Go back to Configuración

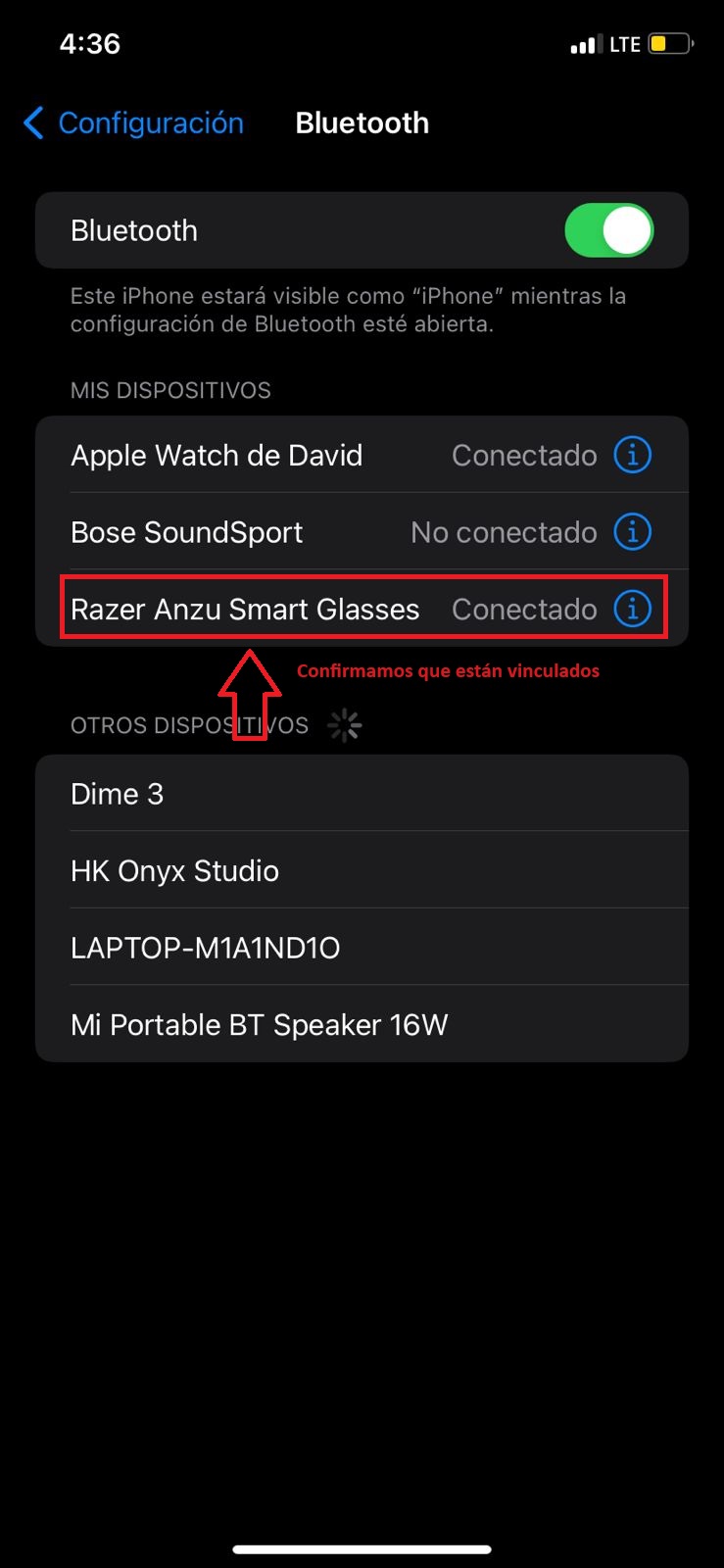click(133, 123)
